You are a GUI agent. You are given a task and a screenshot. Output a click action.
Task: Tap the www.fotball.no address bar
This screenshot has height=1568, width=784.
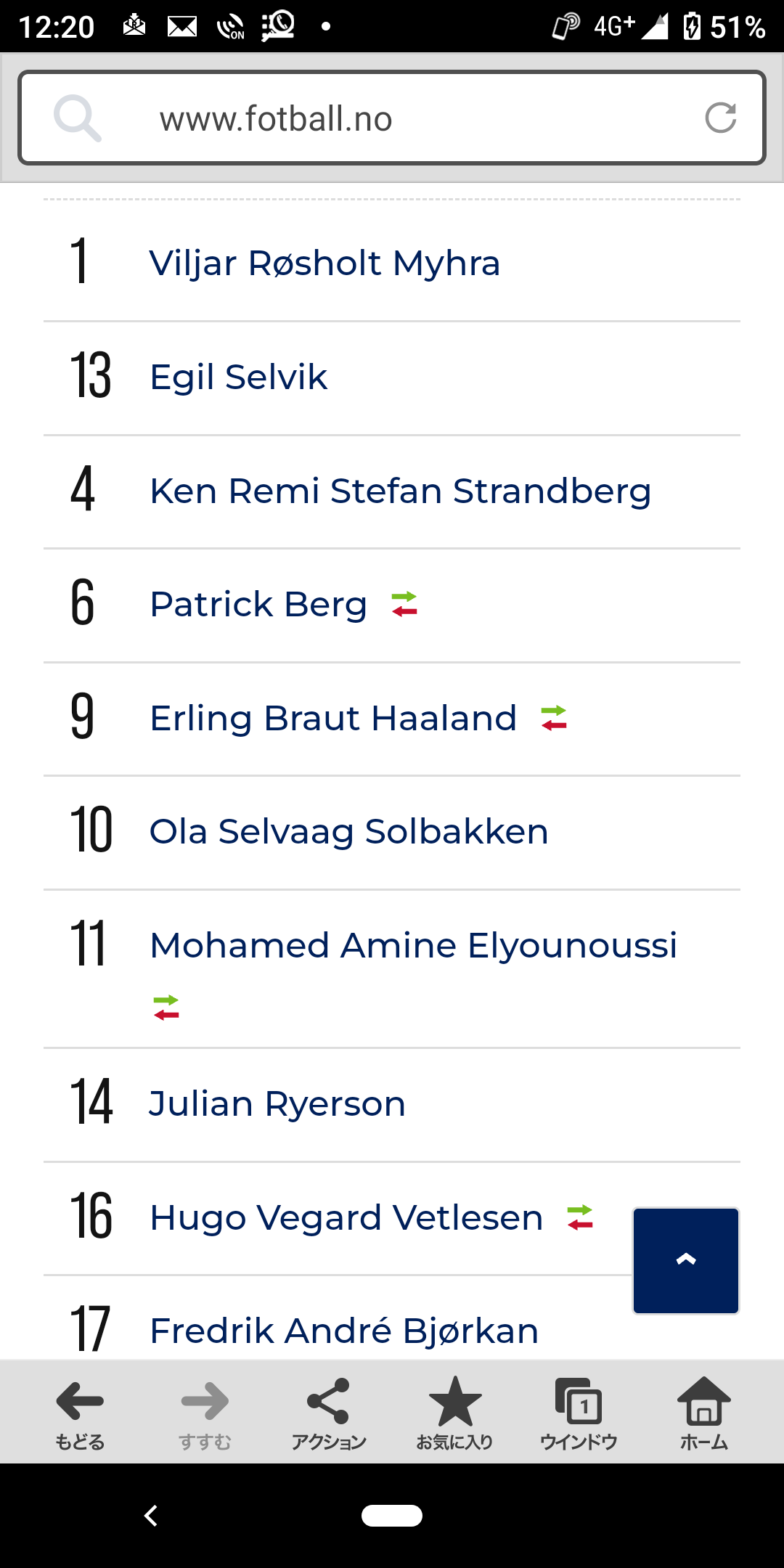[392, 118]
